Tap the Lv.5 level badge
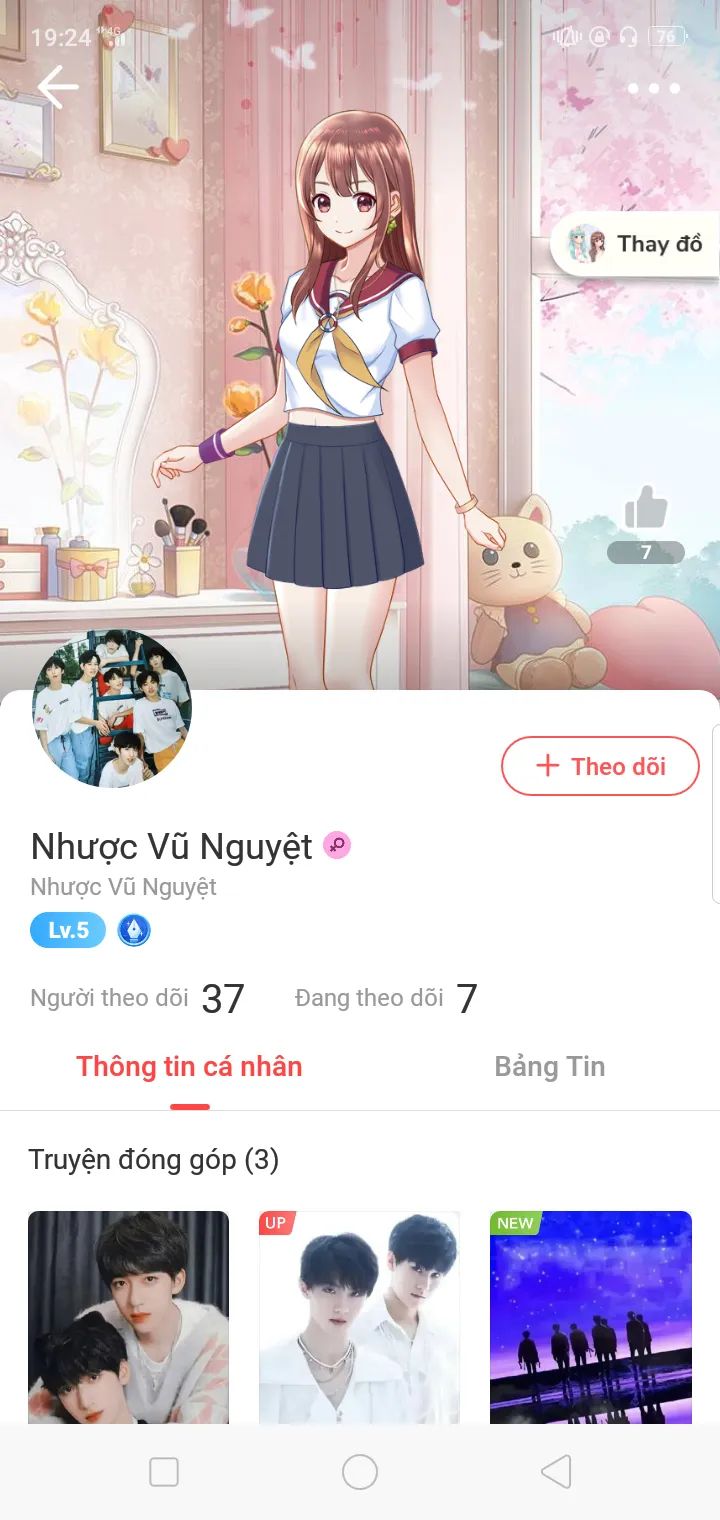 point(68,931)
